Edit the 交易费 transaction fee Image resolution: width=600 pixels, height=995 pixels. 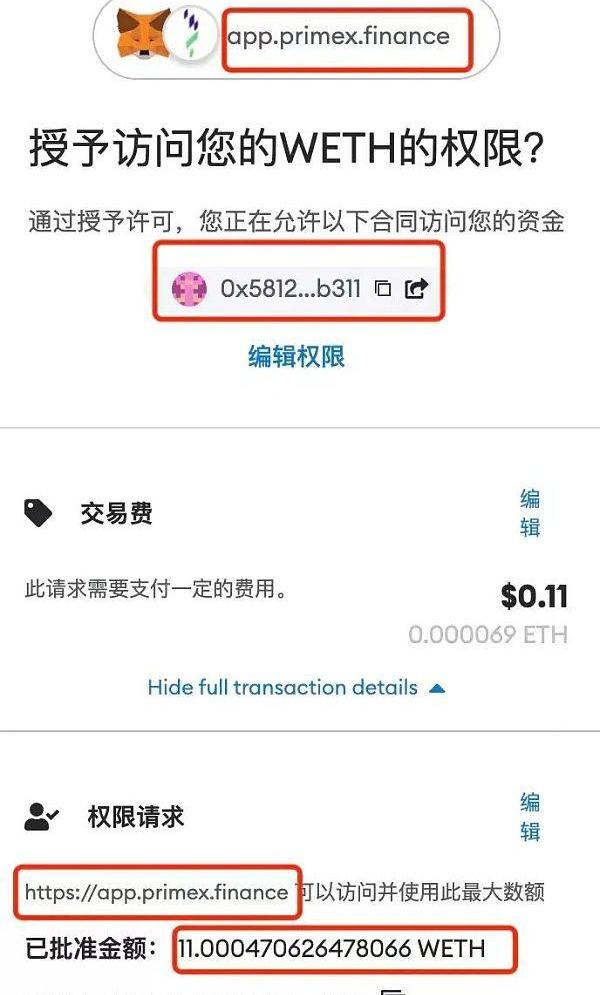point(530,513)
